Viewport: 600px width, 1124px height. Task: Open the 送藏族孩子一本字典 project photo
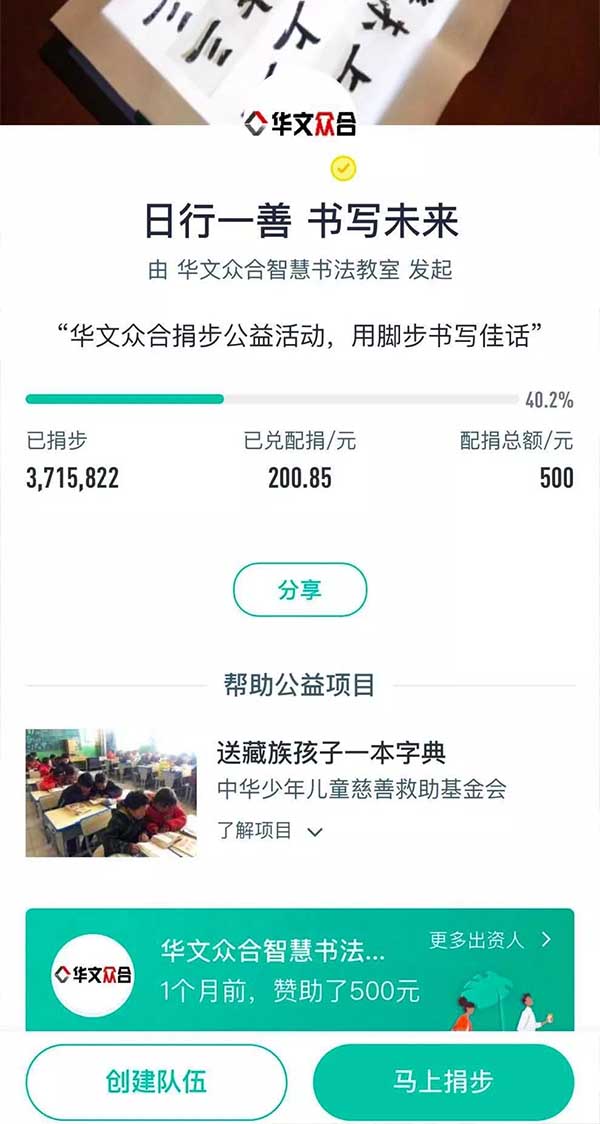point(111,793)
